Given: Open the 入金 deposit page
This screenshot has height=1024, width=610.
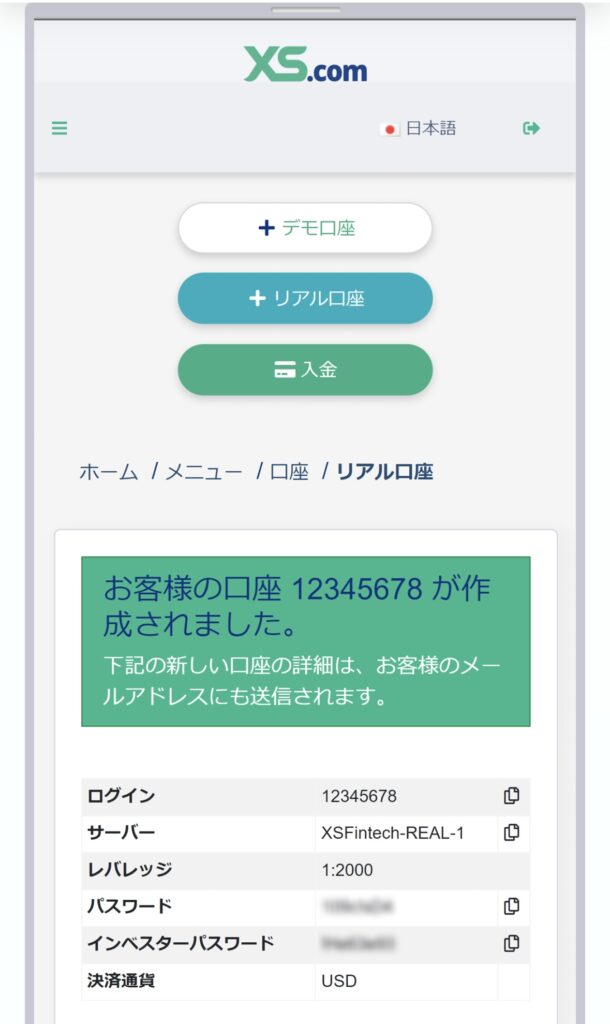Looking at the screenshot, I should 305,369.
